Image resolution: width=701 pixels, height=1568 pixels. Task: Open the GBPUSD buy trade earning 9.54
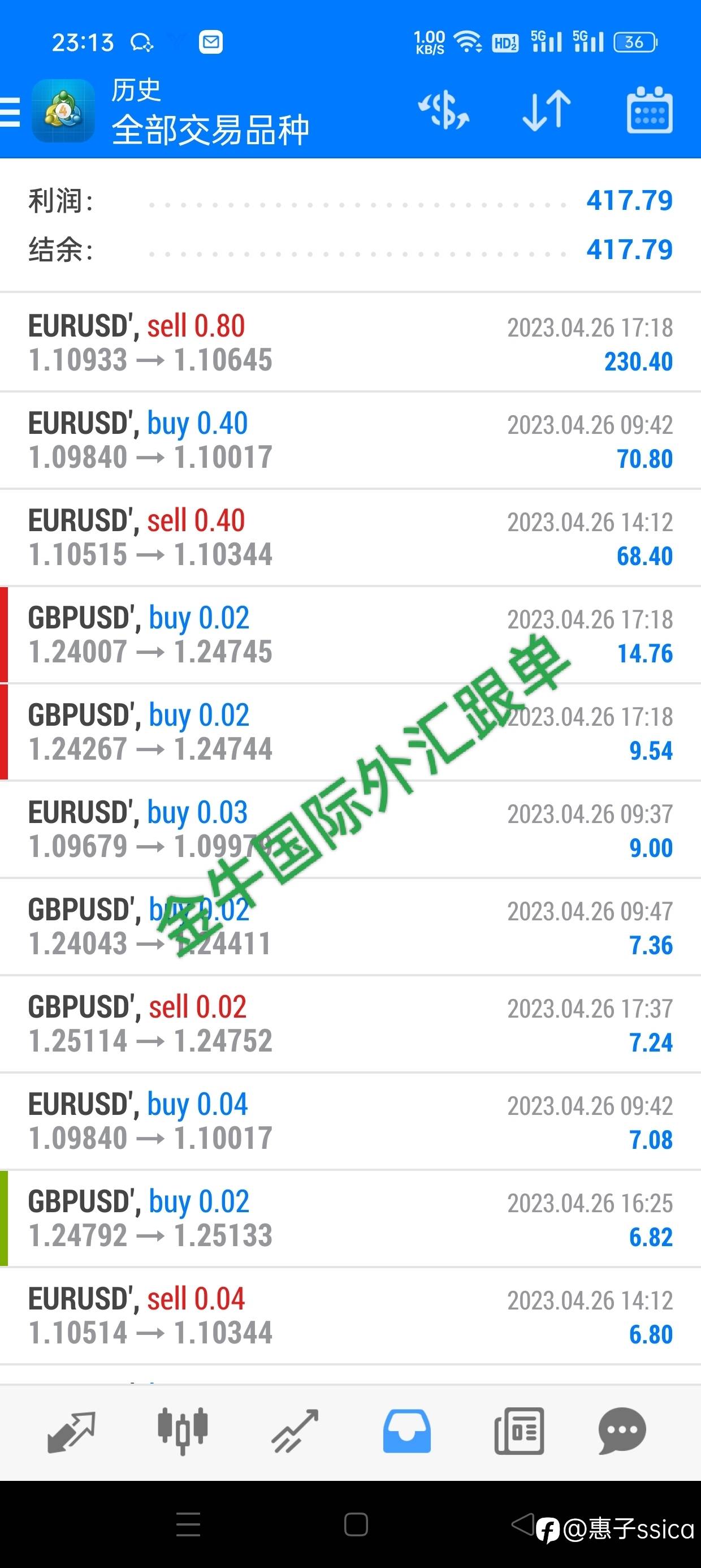(x=350, y=733)
